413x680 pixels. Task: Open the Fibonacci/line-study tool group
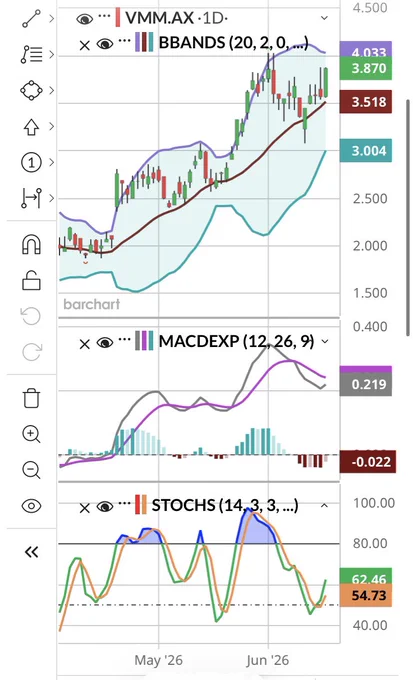click(31, 55)
